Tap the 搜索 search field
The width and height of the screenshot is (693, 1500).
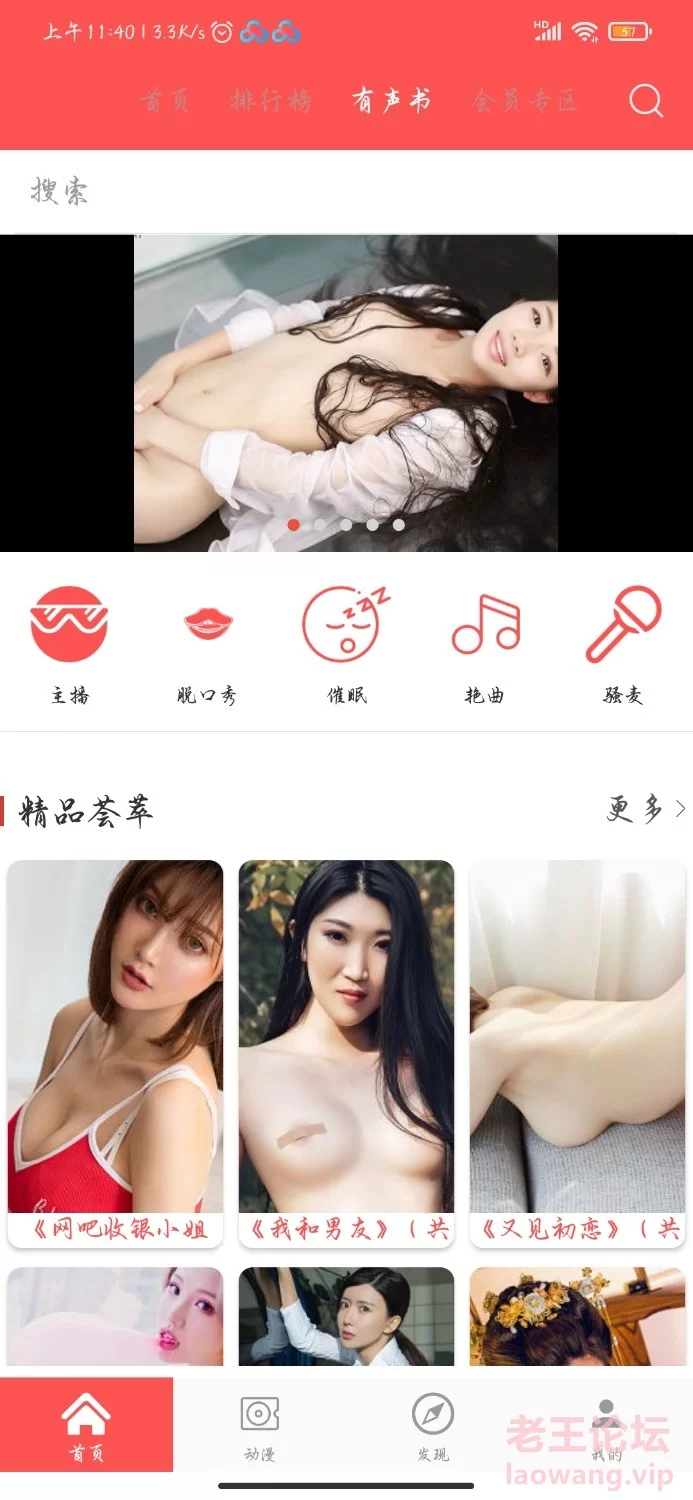pos(346,191)
